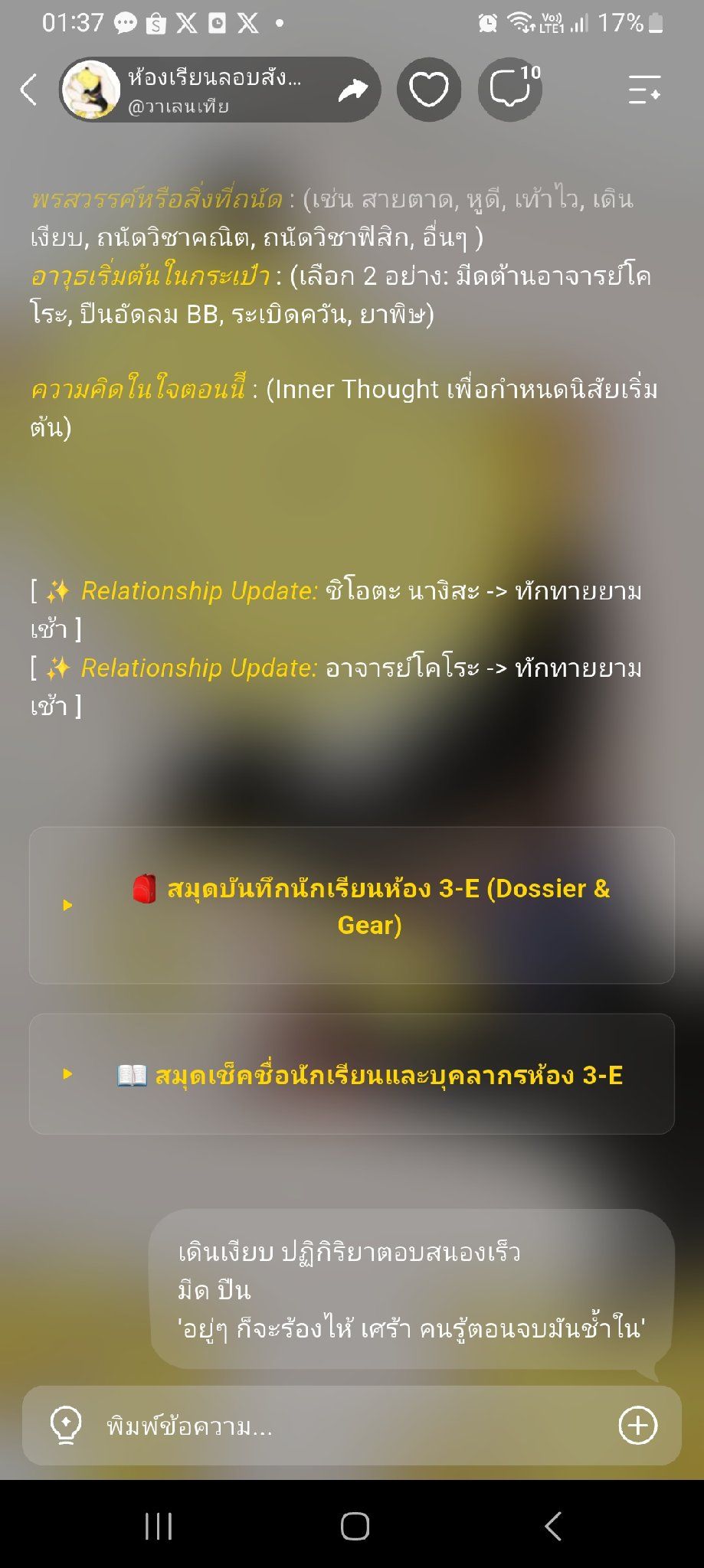
Task: Open the chat menu at top right
Action: [644, 90]
